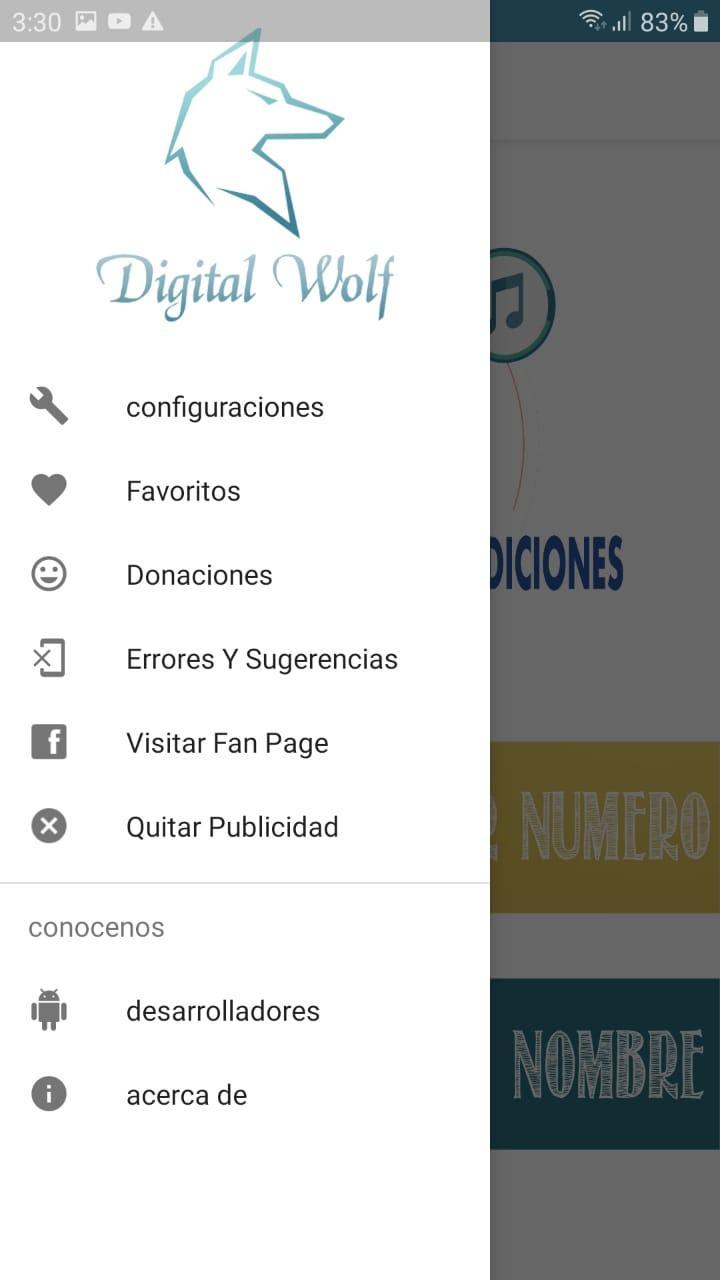Viewport: 720px width, 1280px height.
Task: Choose Quitar Publicidad
Action: coord(232,828)
